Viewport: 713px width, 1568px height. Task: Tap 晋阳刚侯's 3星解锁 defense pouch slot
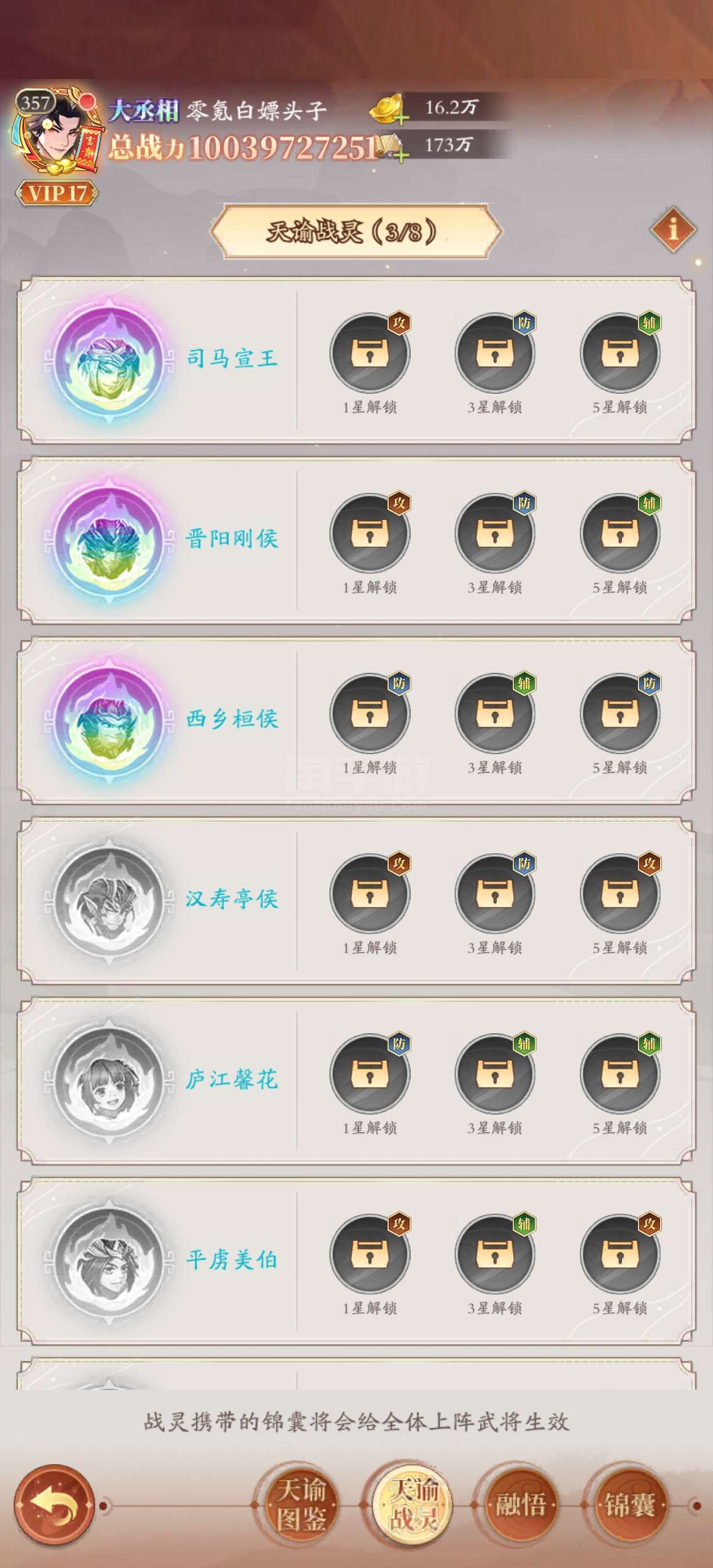[x=494, y=533]
